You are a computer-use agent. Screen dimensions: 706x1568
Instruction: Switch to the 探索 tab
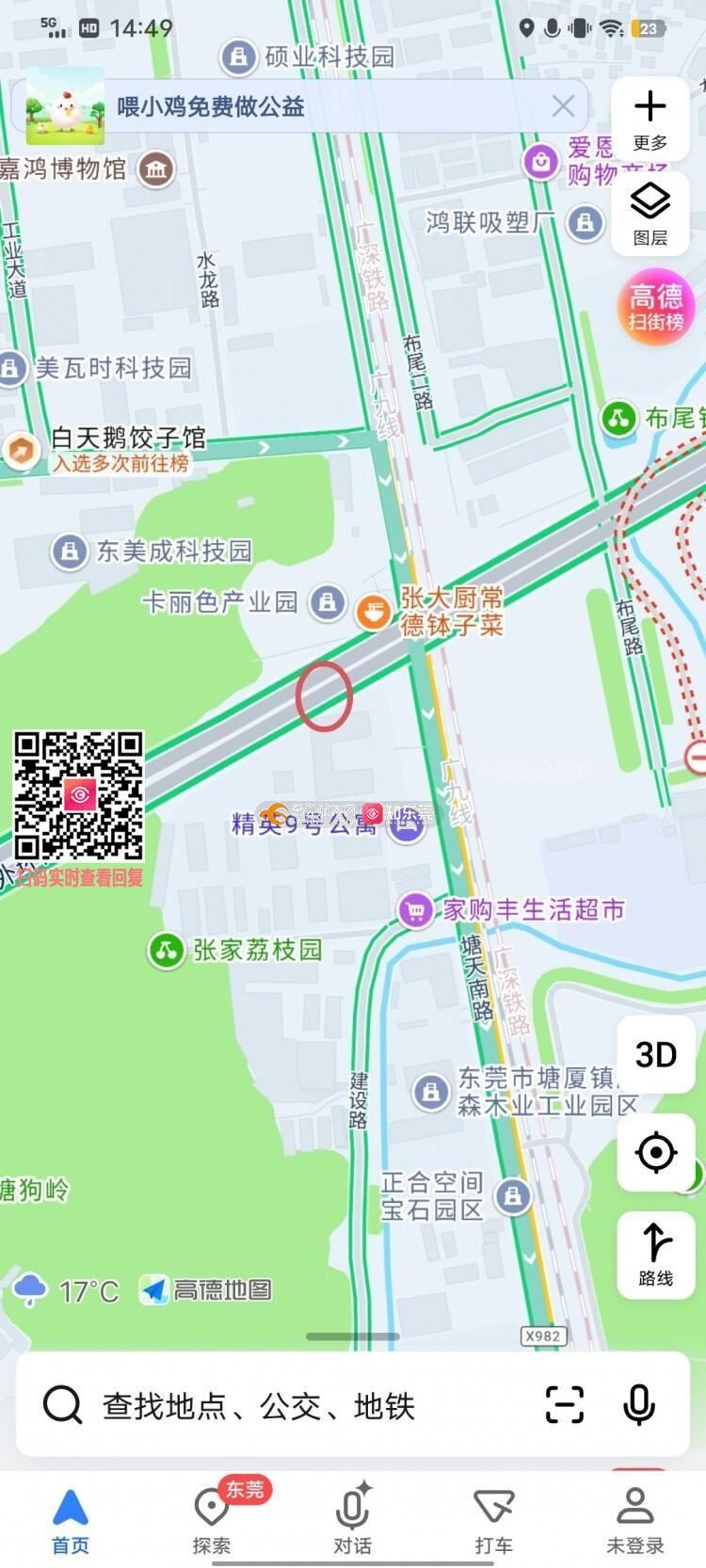[x=212, y=1521]
